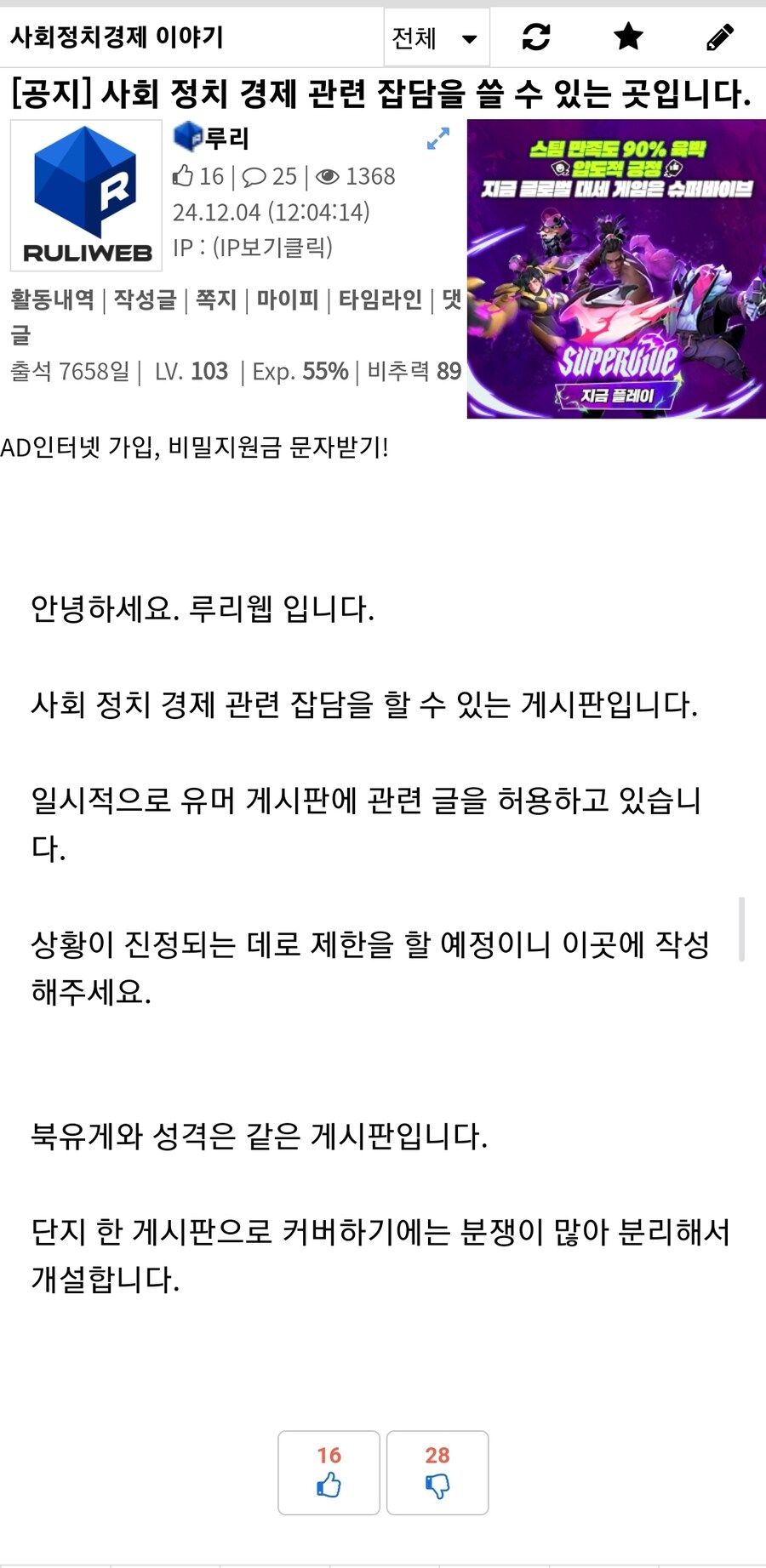Open the 사회정치경제 이야기 board title
This screenshot has width=766, height=1568.
coord(117,37)
